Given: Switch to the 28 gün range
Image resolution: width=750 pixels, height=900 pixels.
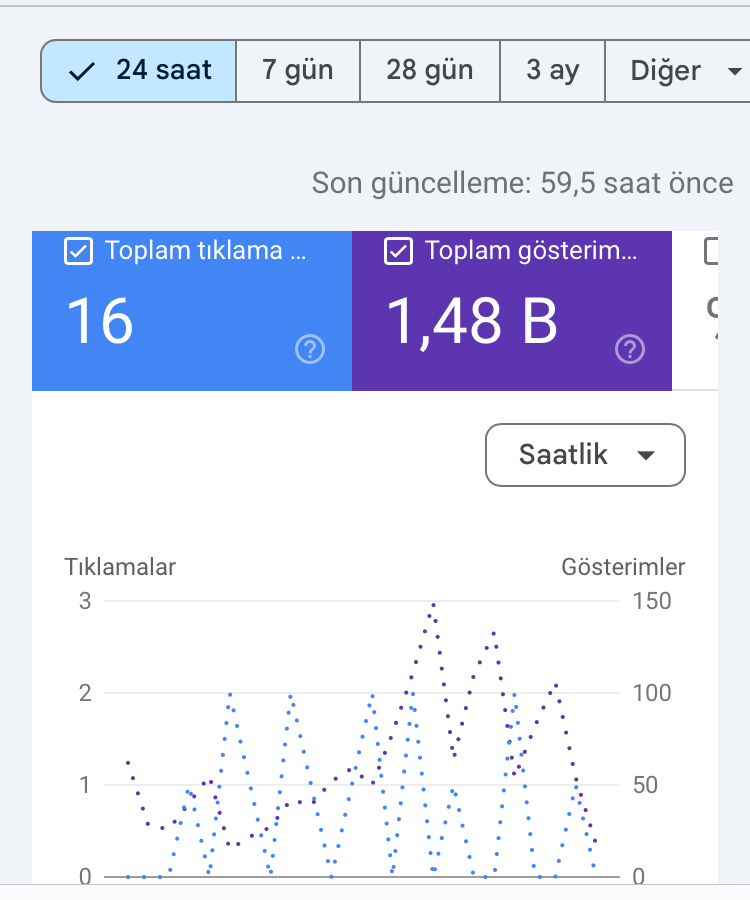Looking at the screenshot, I should (x=430, y=71).
